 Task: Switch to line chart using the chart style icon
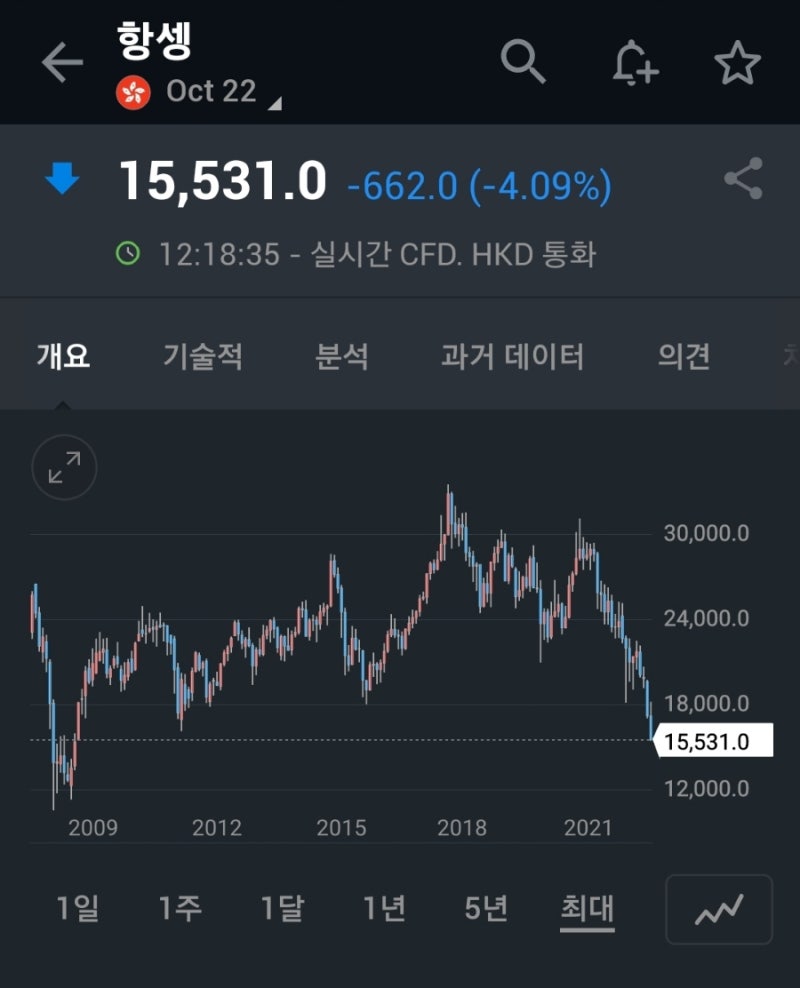(718, 910)
